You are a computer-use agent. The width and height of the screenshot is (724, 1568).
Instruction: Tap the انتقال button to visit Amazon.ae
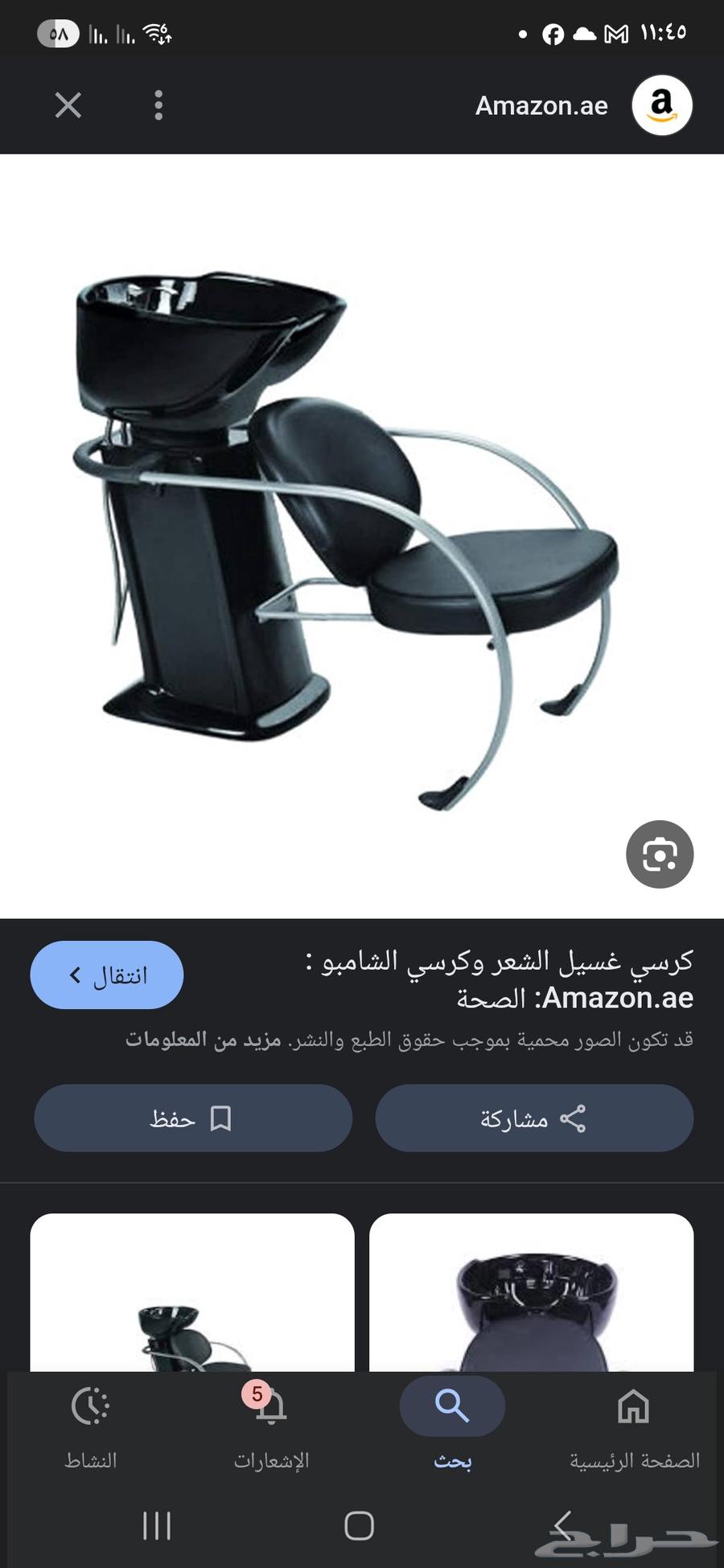pos(107,974)
